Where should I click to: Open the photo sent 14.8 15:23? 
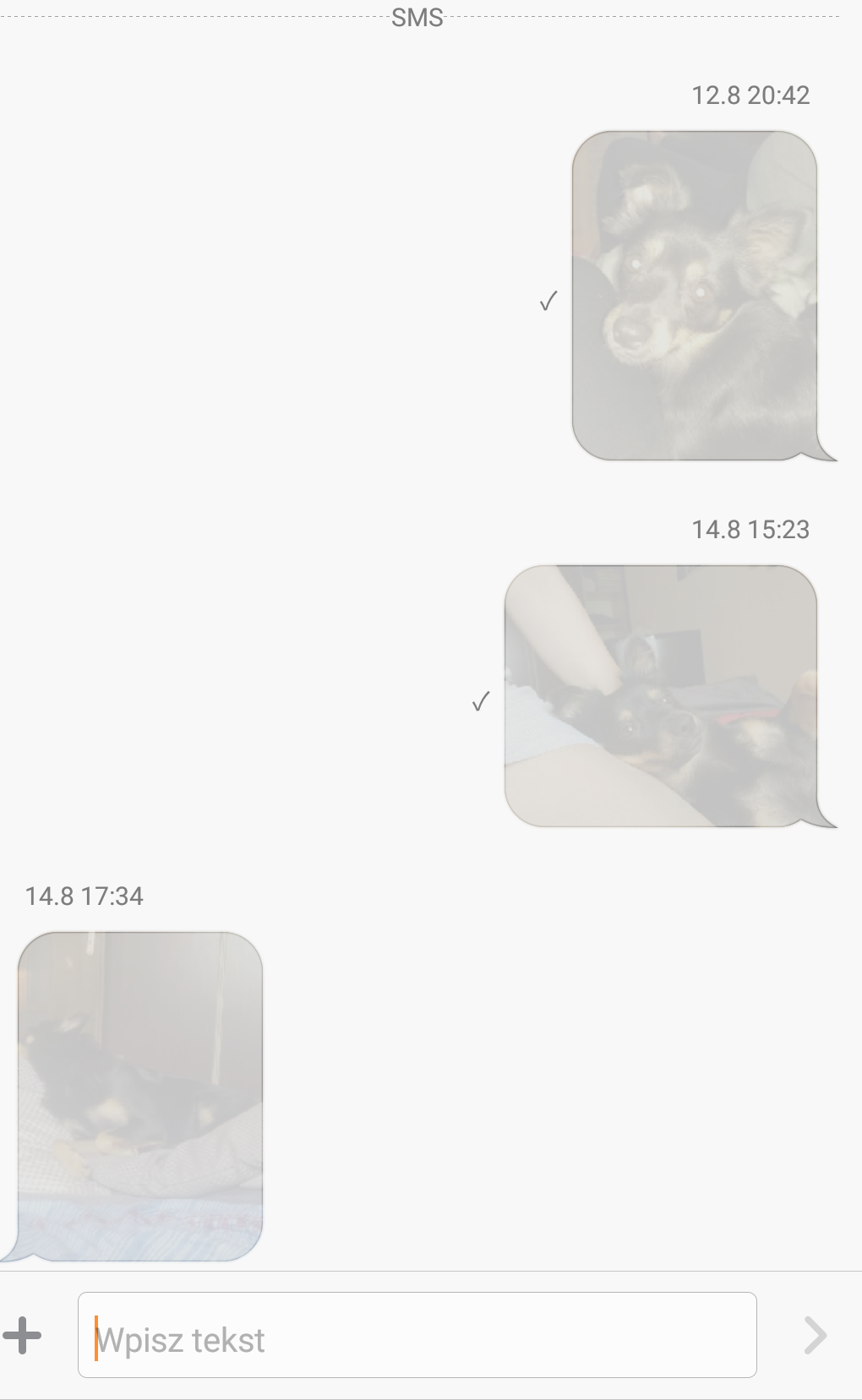pos(661,695)
